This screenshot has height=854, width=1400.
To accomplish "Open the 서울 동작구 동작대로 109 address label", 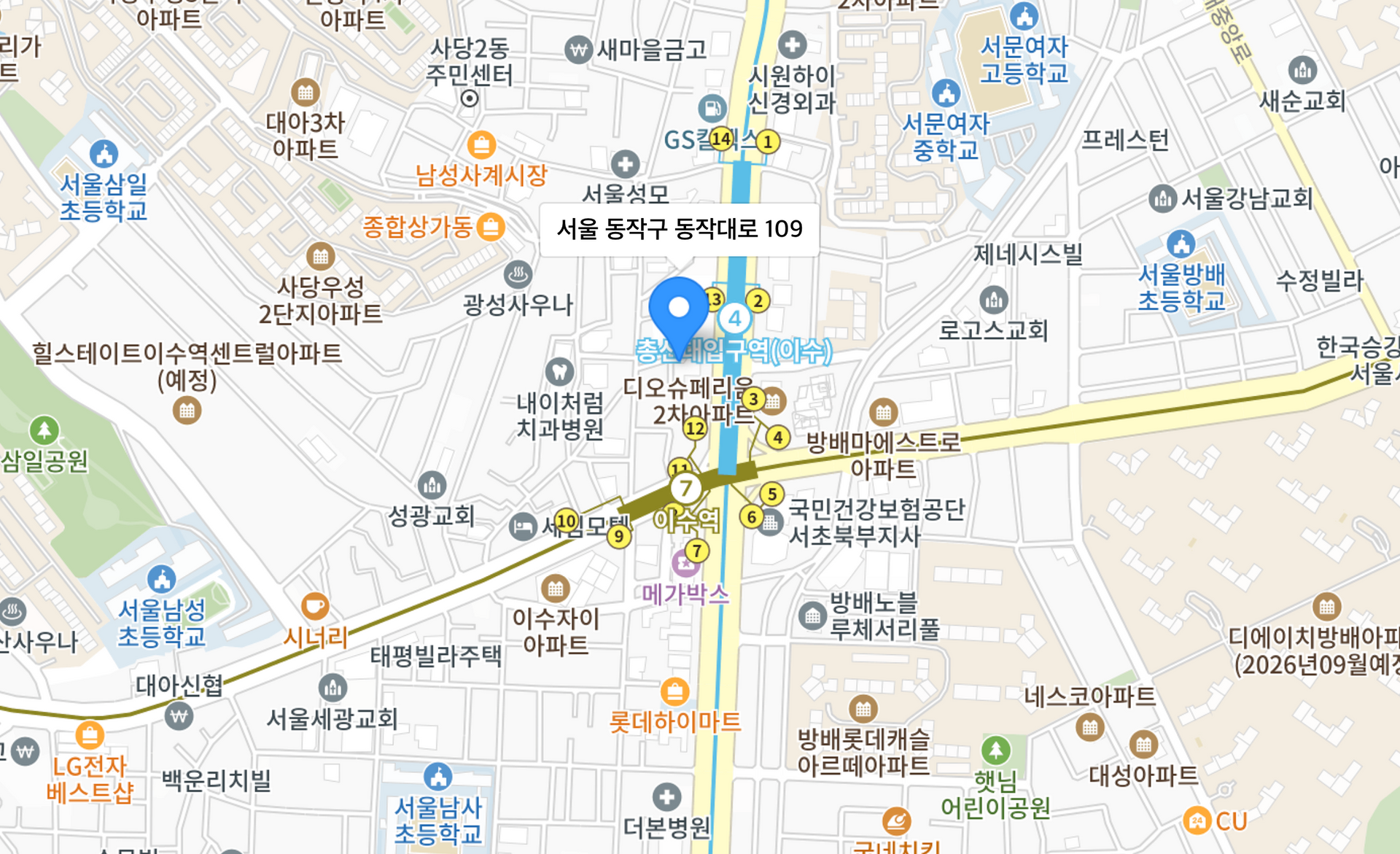I will pos(679,229).
